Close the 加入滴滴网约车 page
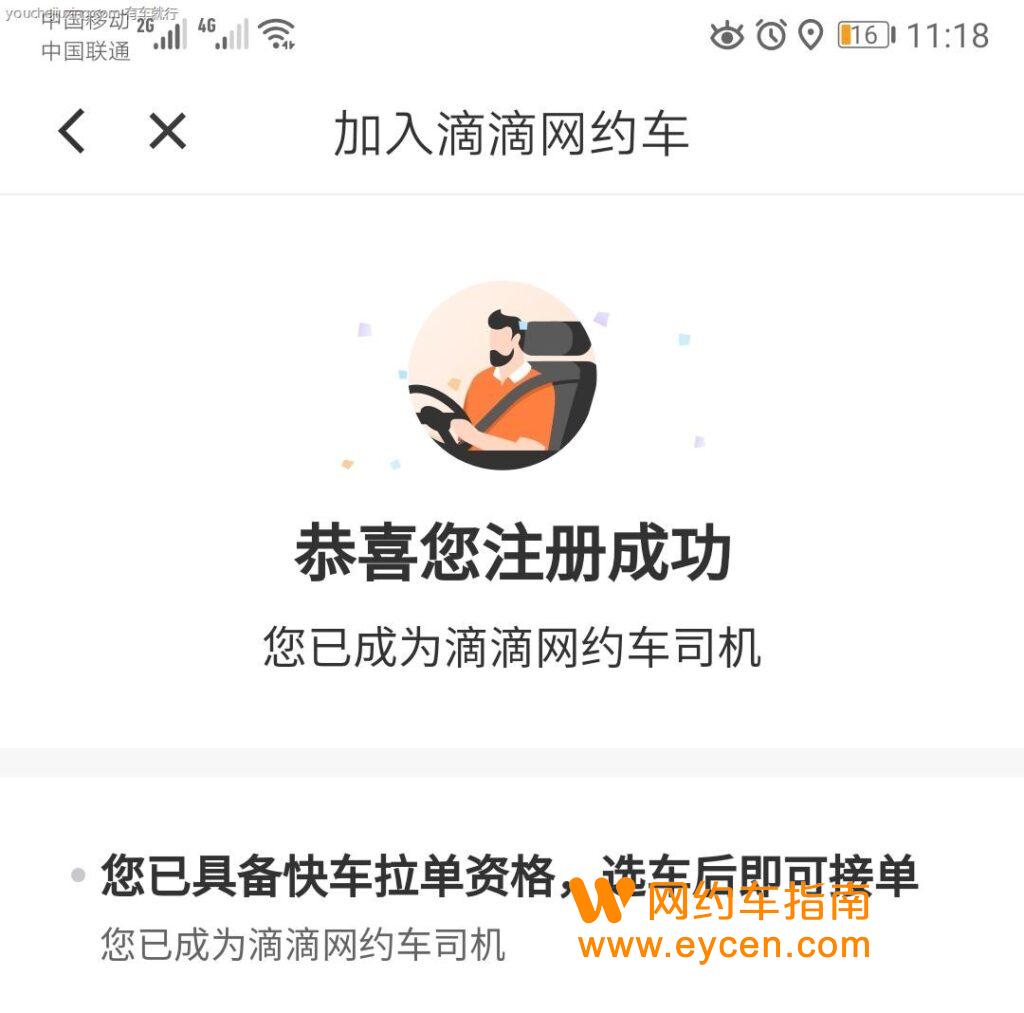Viewport: 1024px width, 1013px height. tap(167, 131)
